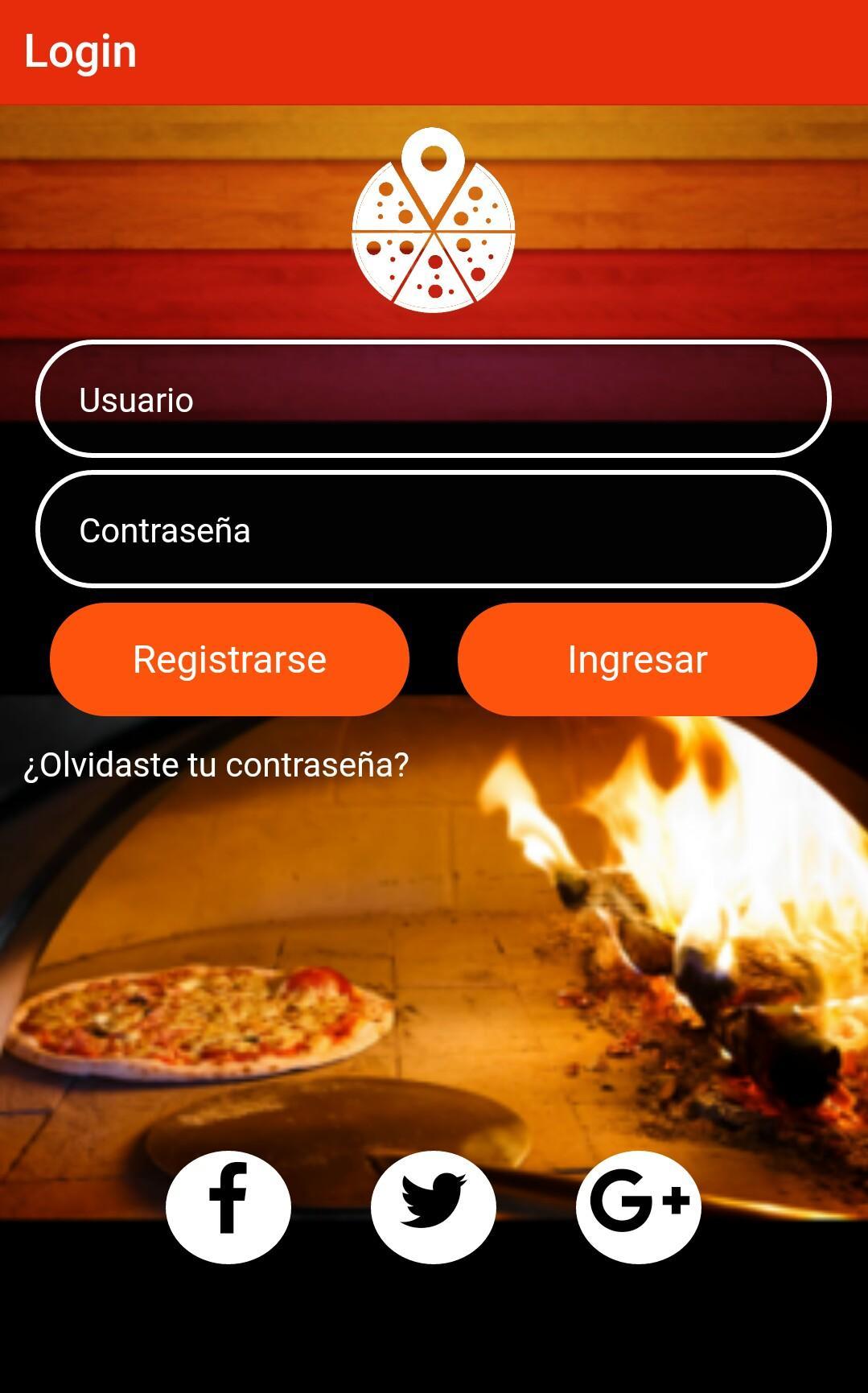
Task: Tap the Contraseña password field
Action: (x=433, y=530)
